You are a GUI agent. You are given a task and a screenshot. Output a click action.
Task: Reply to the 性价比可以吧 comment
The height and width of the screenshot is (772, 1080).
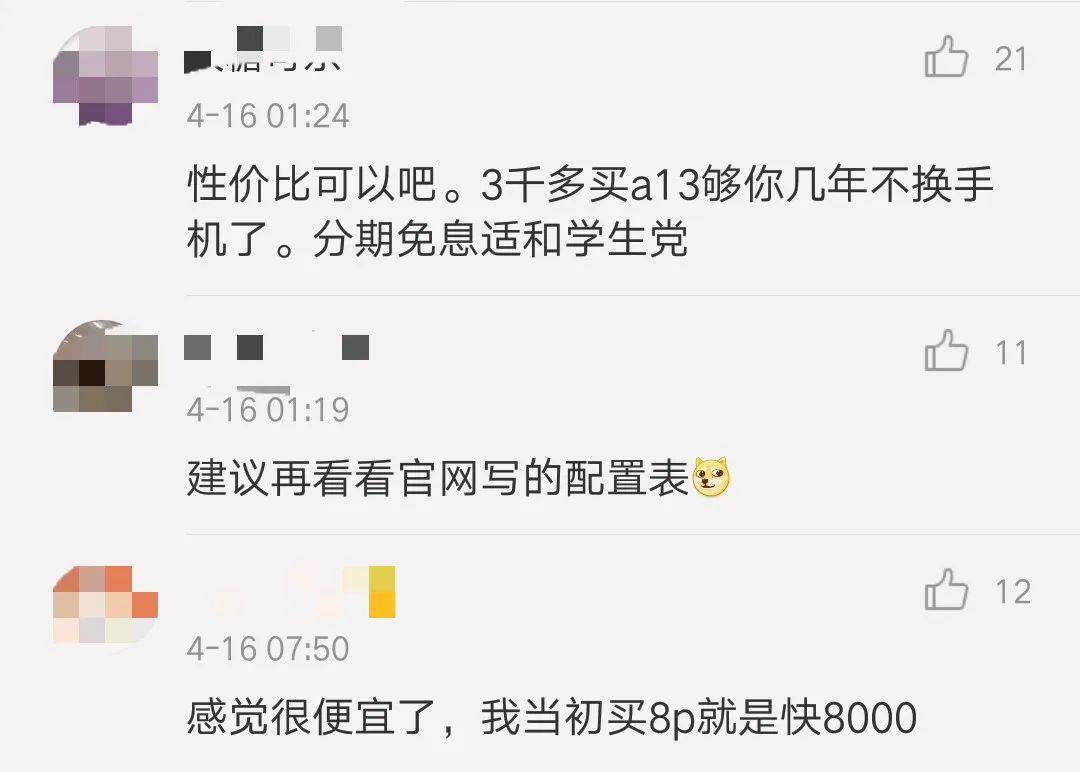(x=590, y=212)
